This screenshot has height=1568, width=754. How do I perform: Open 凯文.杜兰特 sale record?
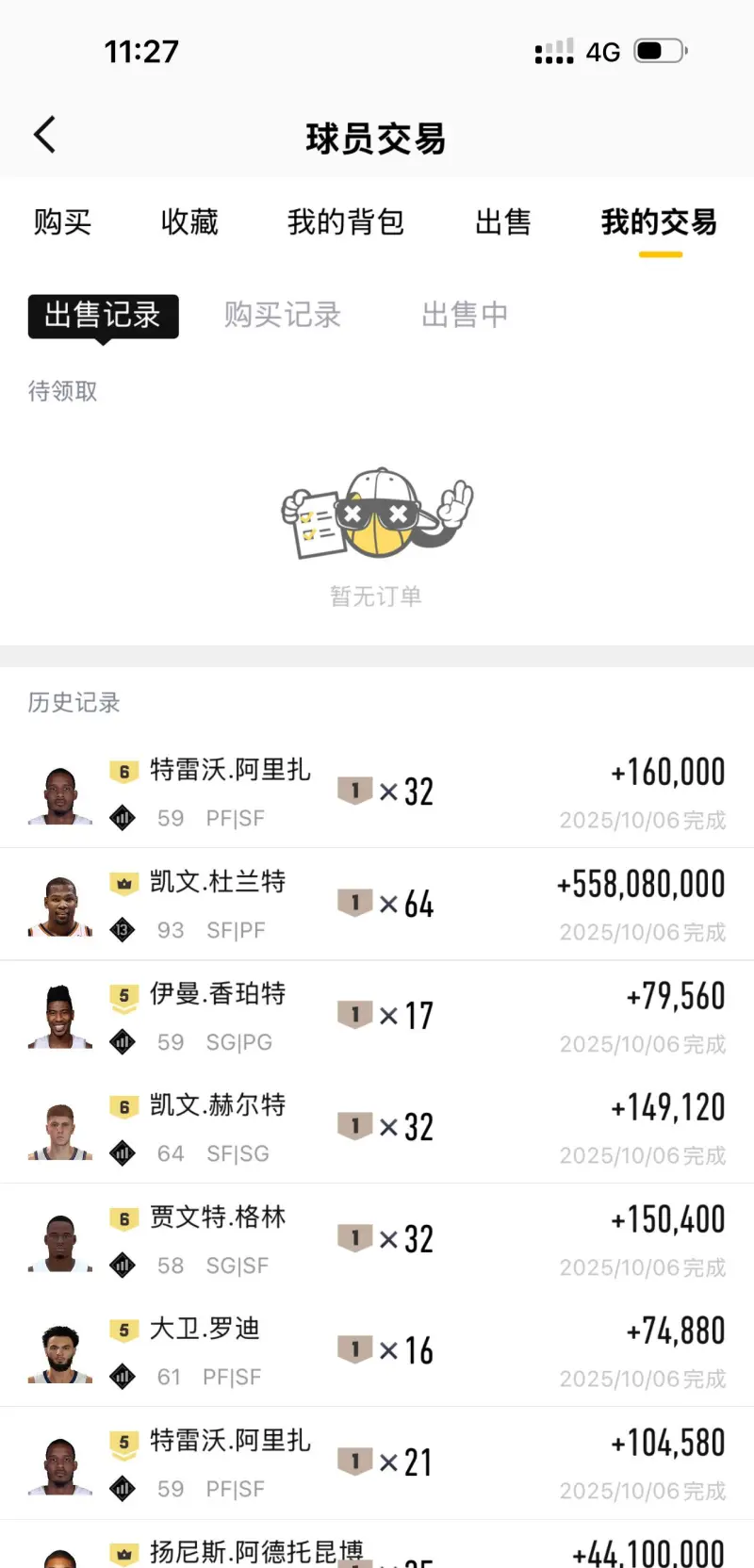pyautogui.click(x=377, y=905)
